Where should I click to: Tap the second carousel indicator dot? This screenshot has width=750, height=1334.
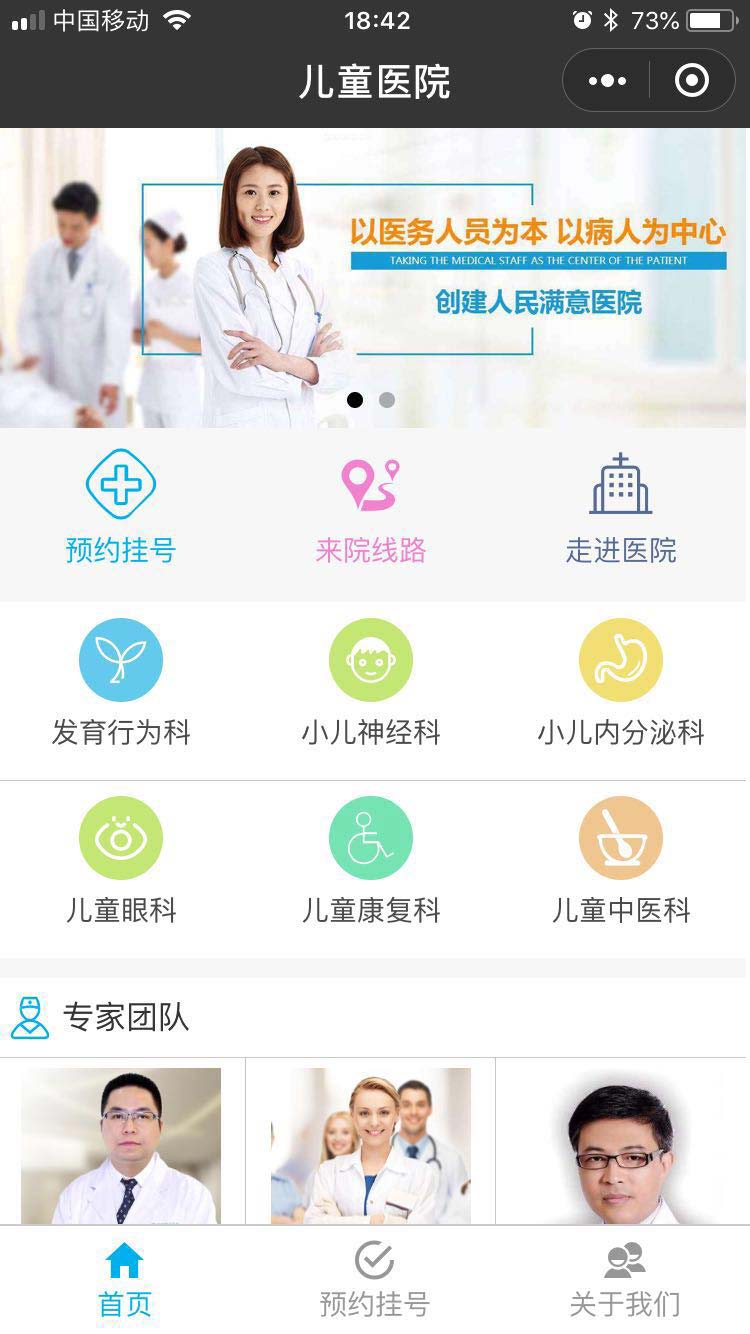(386, 400)
